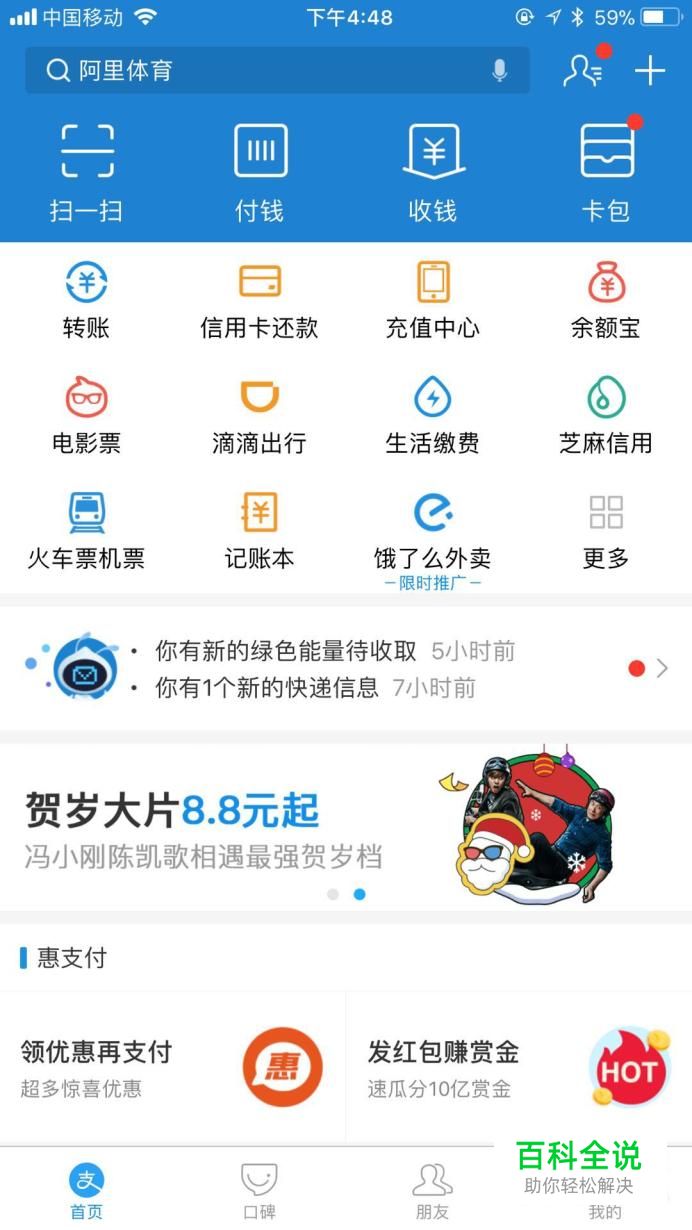Image resolution: width=692 pixels, height=1230 pixels.
Task: Open the 领优惠再支付 card
Action: [172, 1068]
